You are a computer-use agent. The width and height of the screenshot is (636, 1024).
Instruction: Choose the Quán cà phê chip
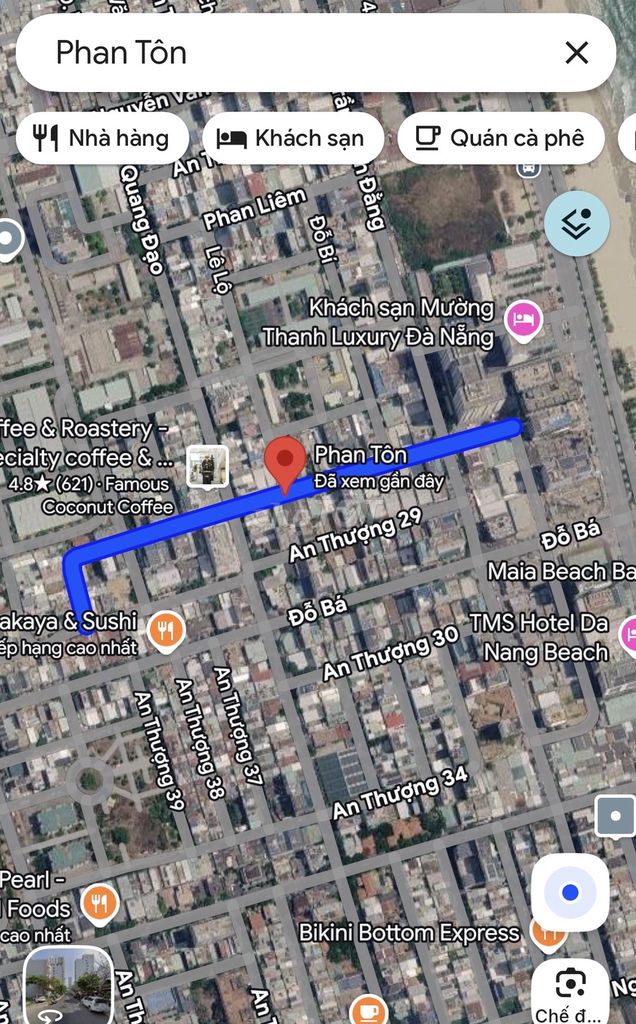pos(501,138)
